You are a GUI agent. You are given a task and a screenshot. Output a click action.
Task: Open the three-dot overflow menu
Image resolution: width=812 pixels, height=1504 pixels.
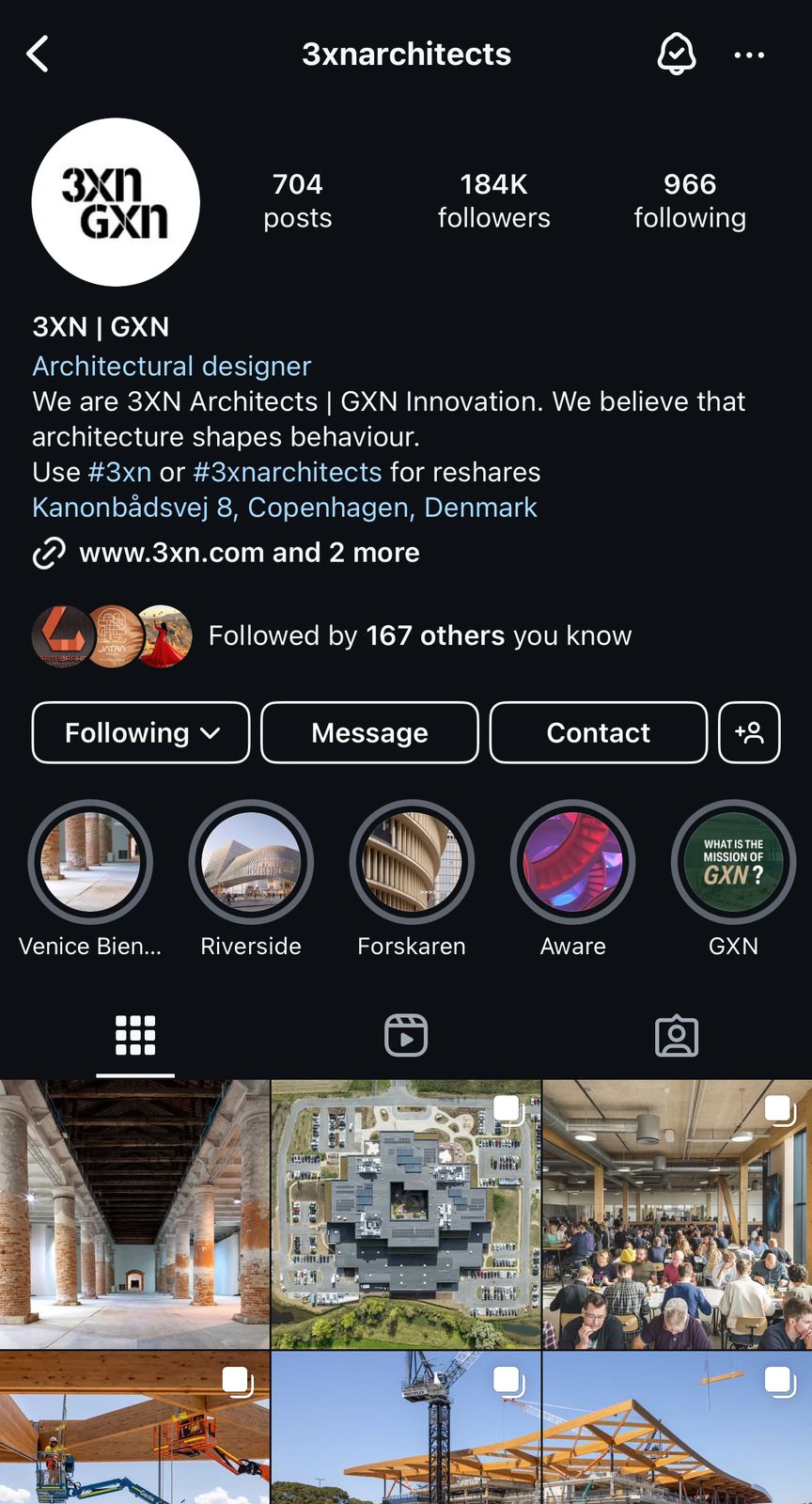coord(749,55)
